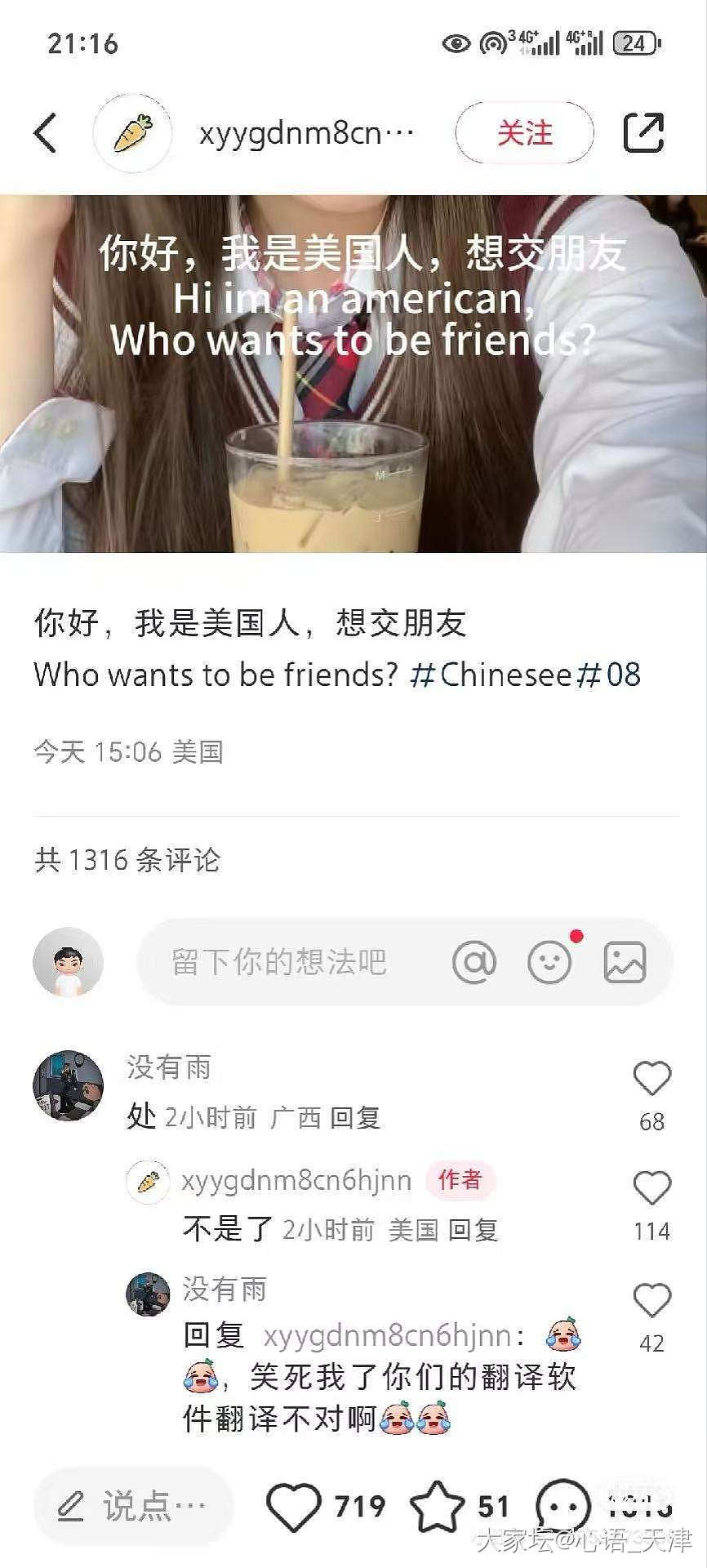Like the post with 719 likes
The width and height of the screenshot is (707, 1568).
click(x=295, y=1506)
